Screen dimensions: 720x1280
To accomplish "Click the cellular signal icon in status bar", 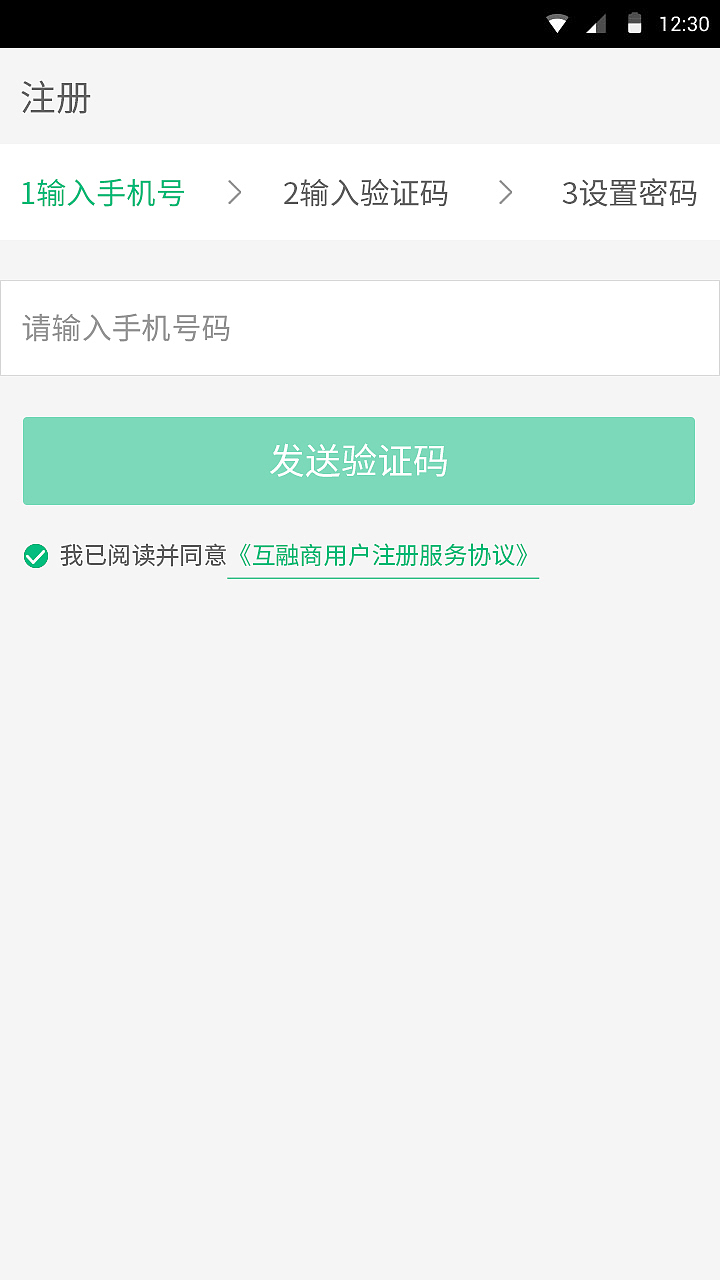I will [597, 22].
